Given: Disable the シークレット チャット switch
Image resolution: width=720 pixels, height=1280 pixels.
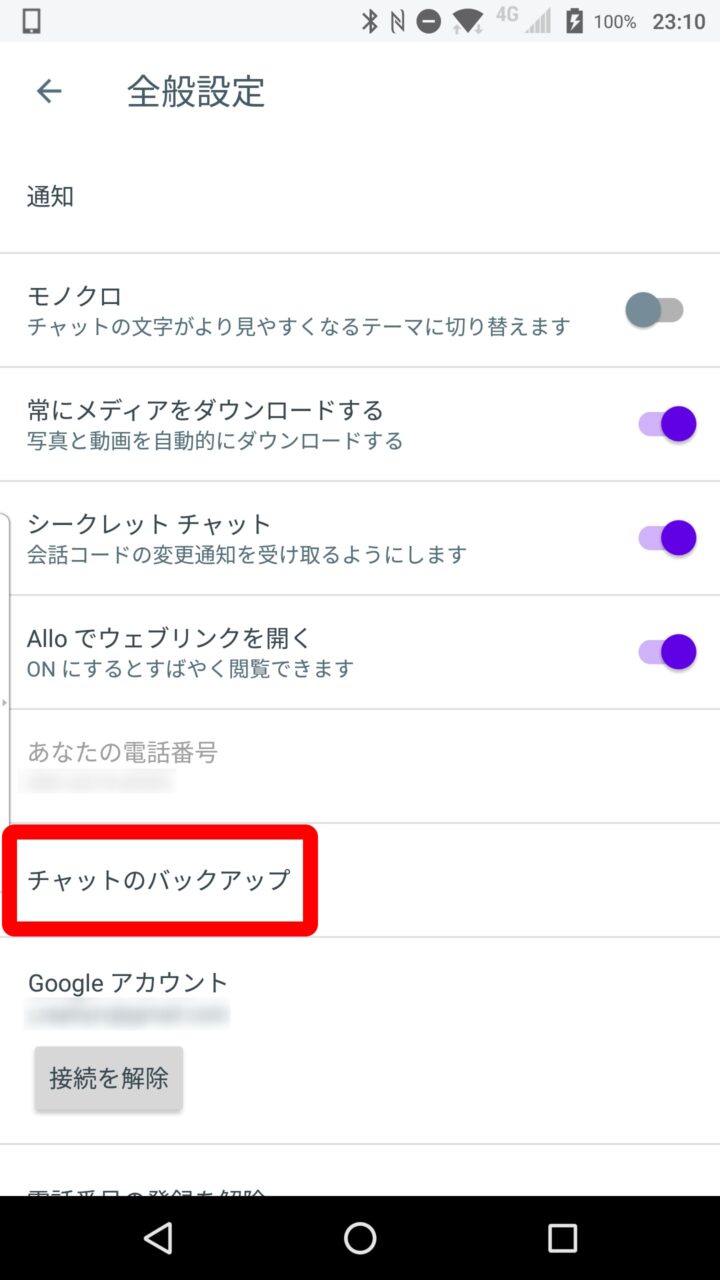Looking at the screenshot, I should tap(667, 538).
